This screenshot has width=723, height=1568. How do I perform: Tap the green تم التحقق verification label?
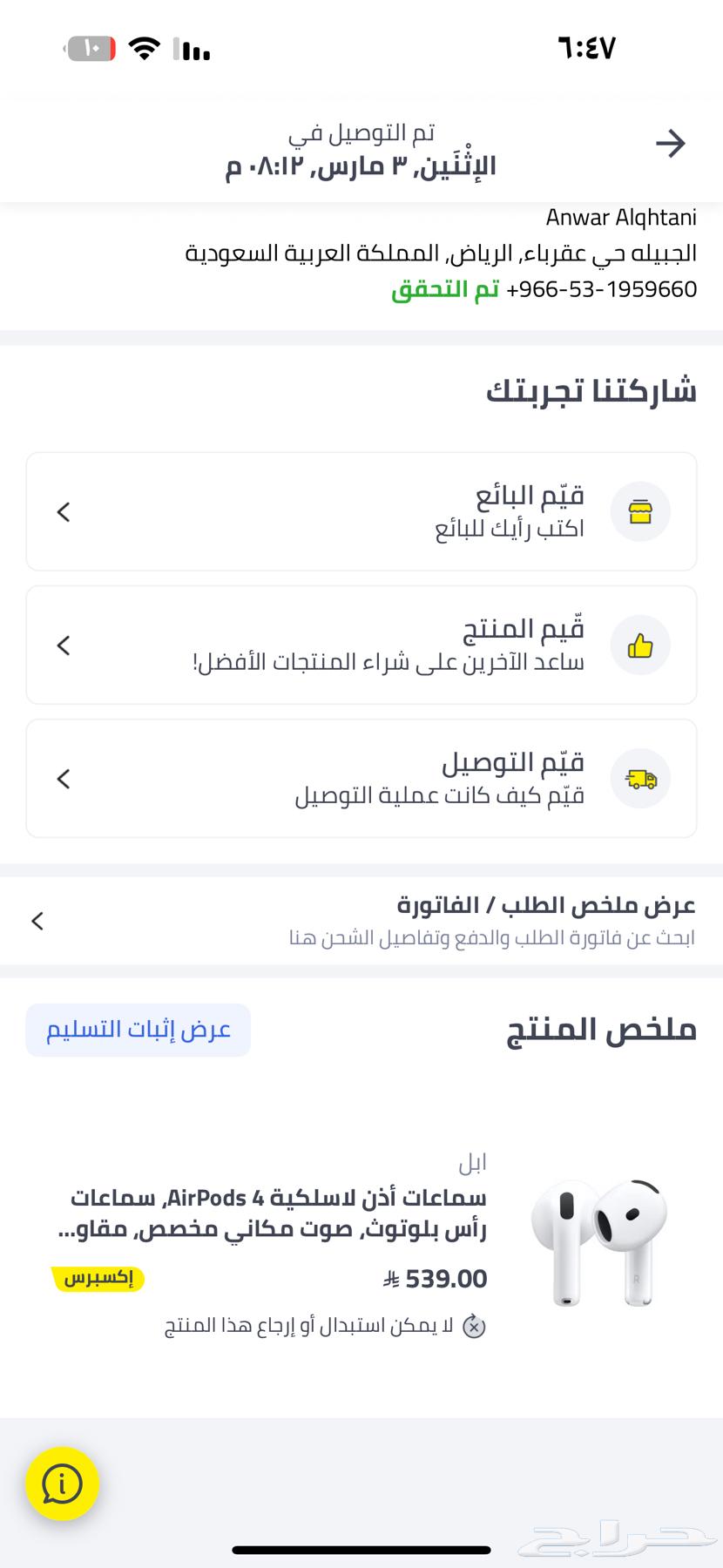446,289
